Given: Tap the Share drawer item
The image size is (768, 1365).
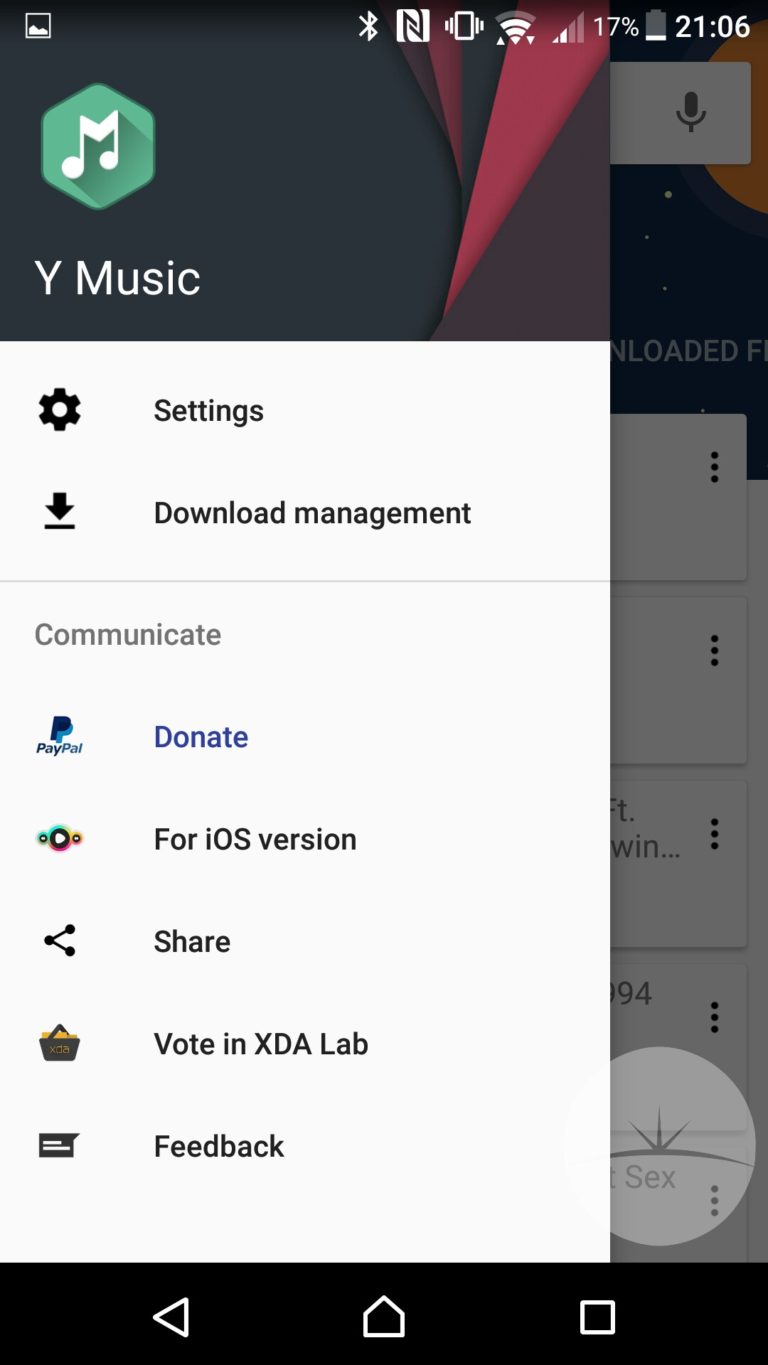Looking at the screenshot, I should pos(305,941).
